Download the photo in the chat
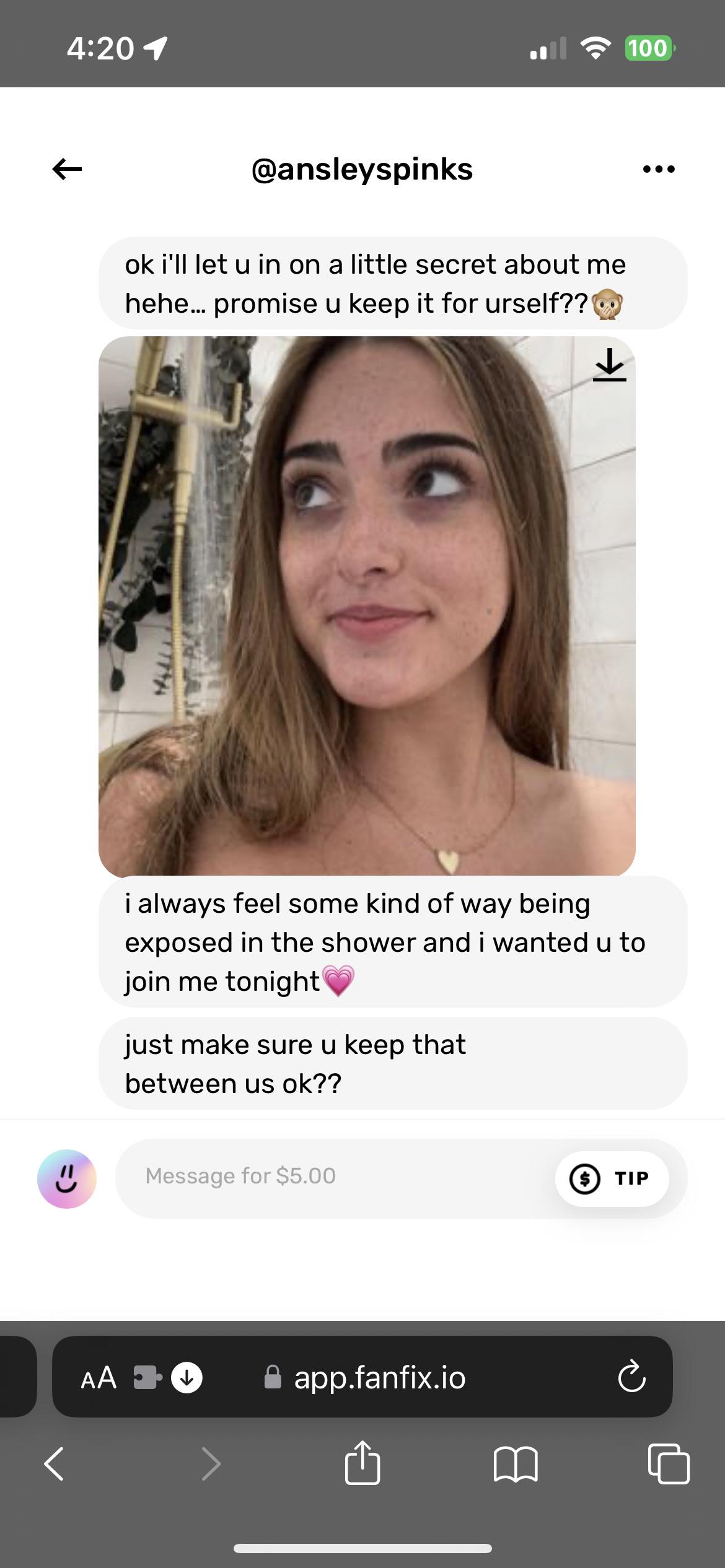This screenshot has width=725, height=1568. tap(609, 365)
